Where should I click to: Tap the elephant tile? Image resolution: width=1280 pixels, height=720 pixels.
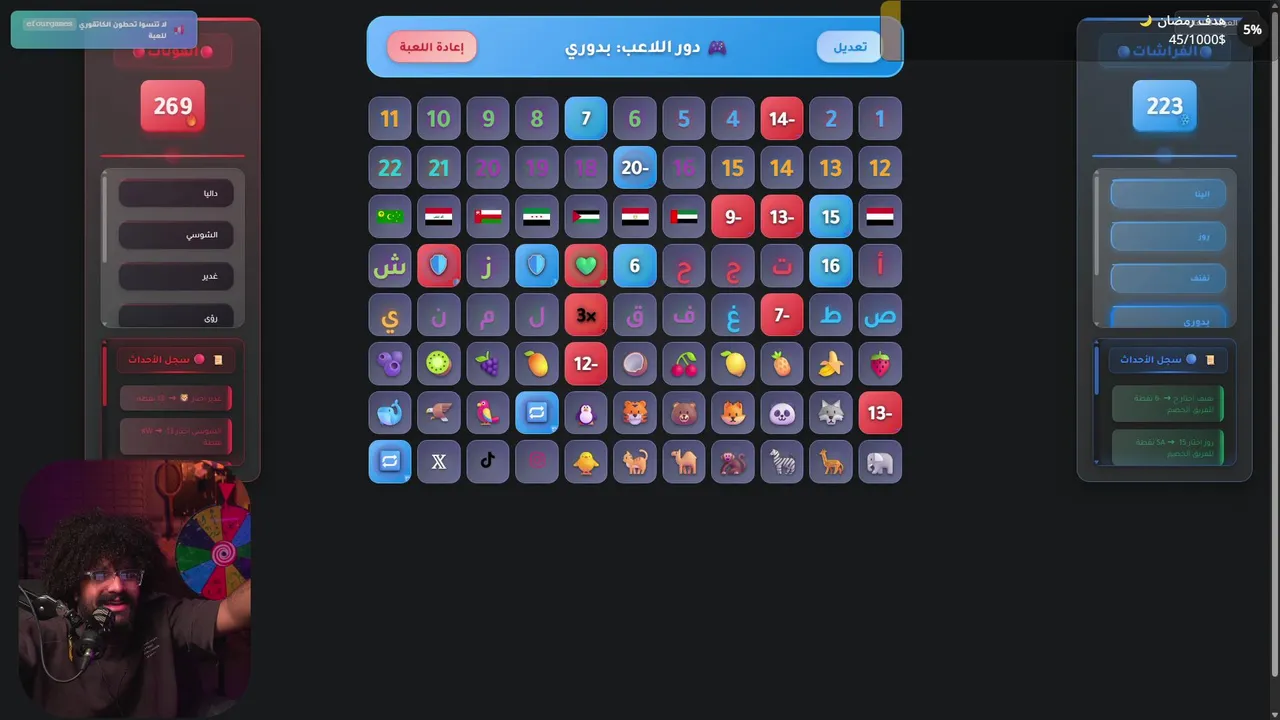tap(879, 462)
